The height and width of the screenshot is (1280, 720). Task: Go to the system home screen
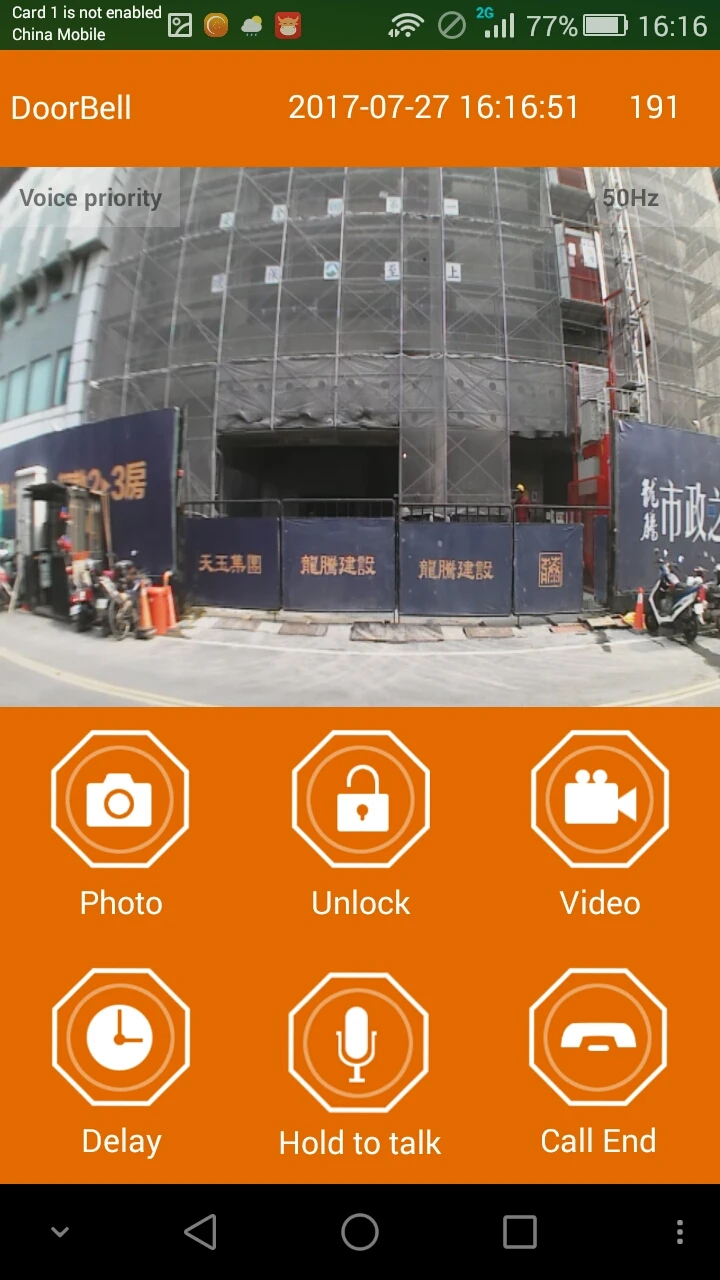point(360,1232)
